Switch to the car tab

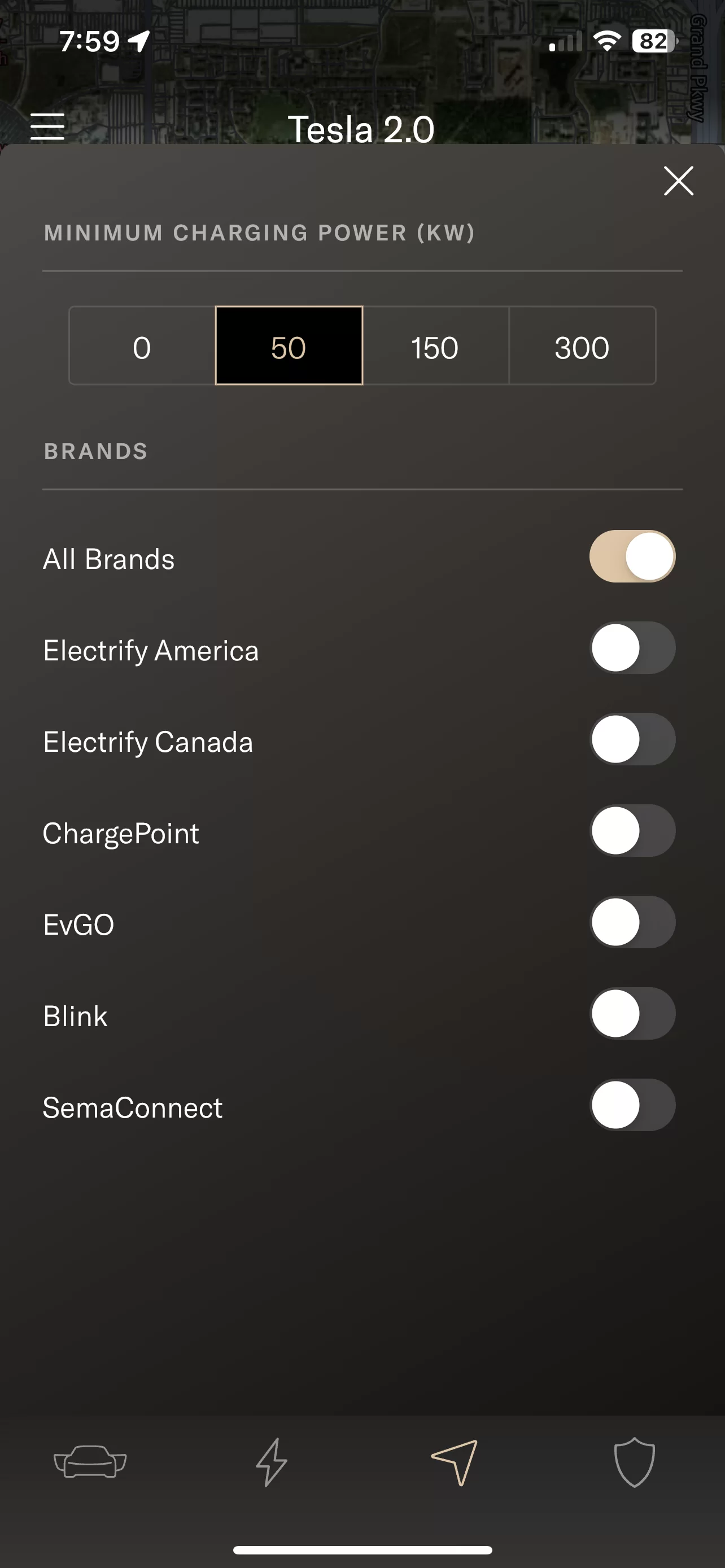tap(90, 1462)
